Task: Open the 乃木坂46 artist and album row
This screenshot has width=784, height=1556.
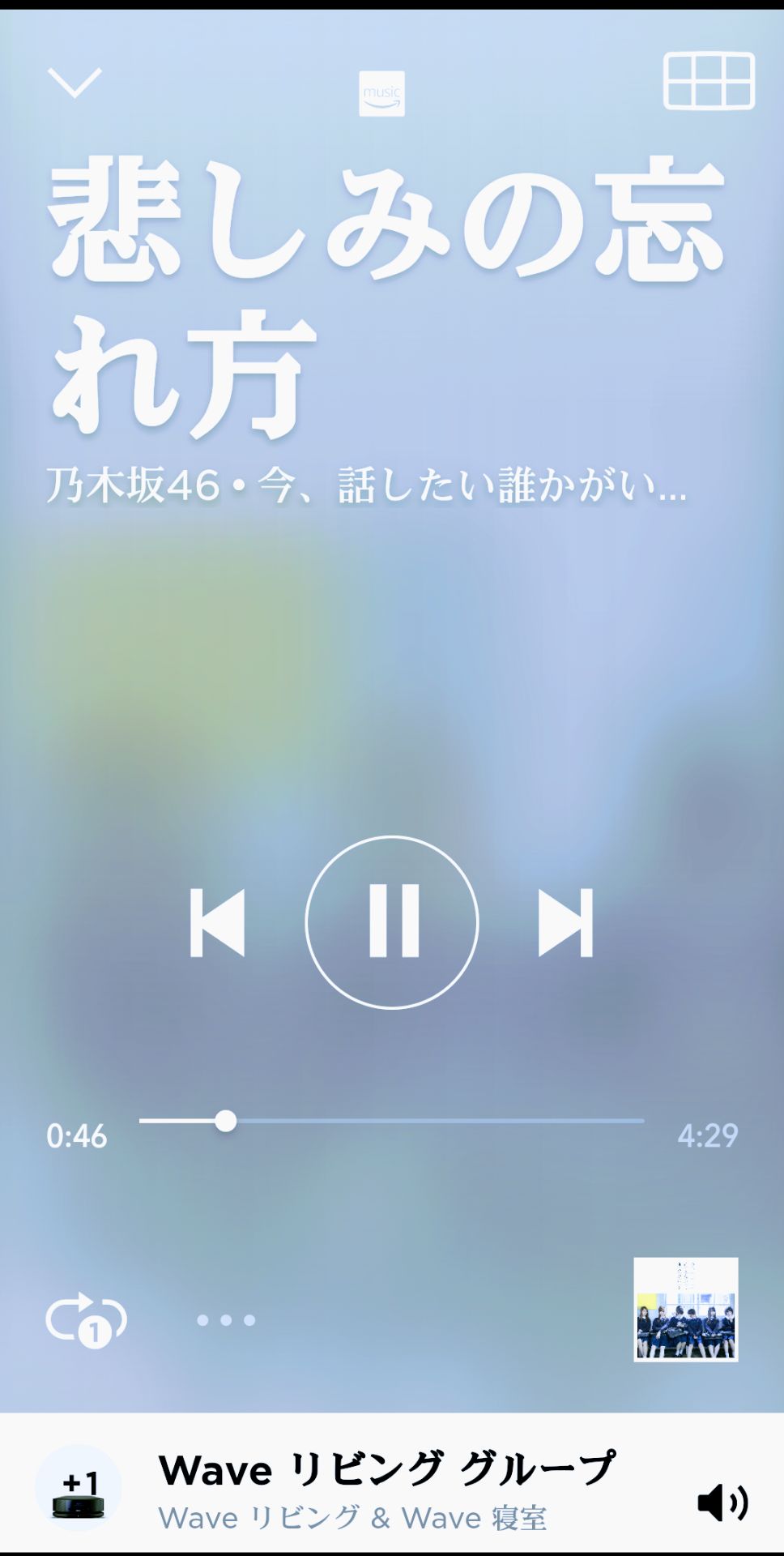Action: coord(364,486)
